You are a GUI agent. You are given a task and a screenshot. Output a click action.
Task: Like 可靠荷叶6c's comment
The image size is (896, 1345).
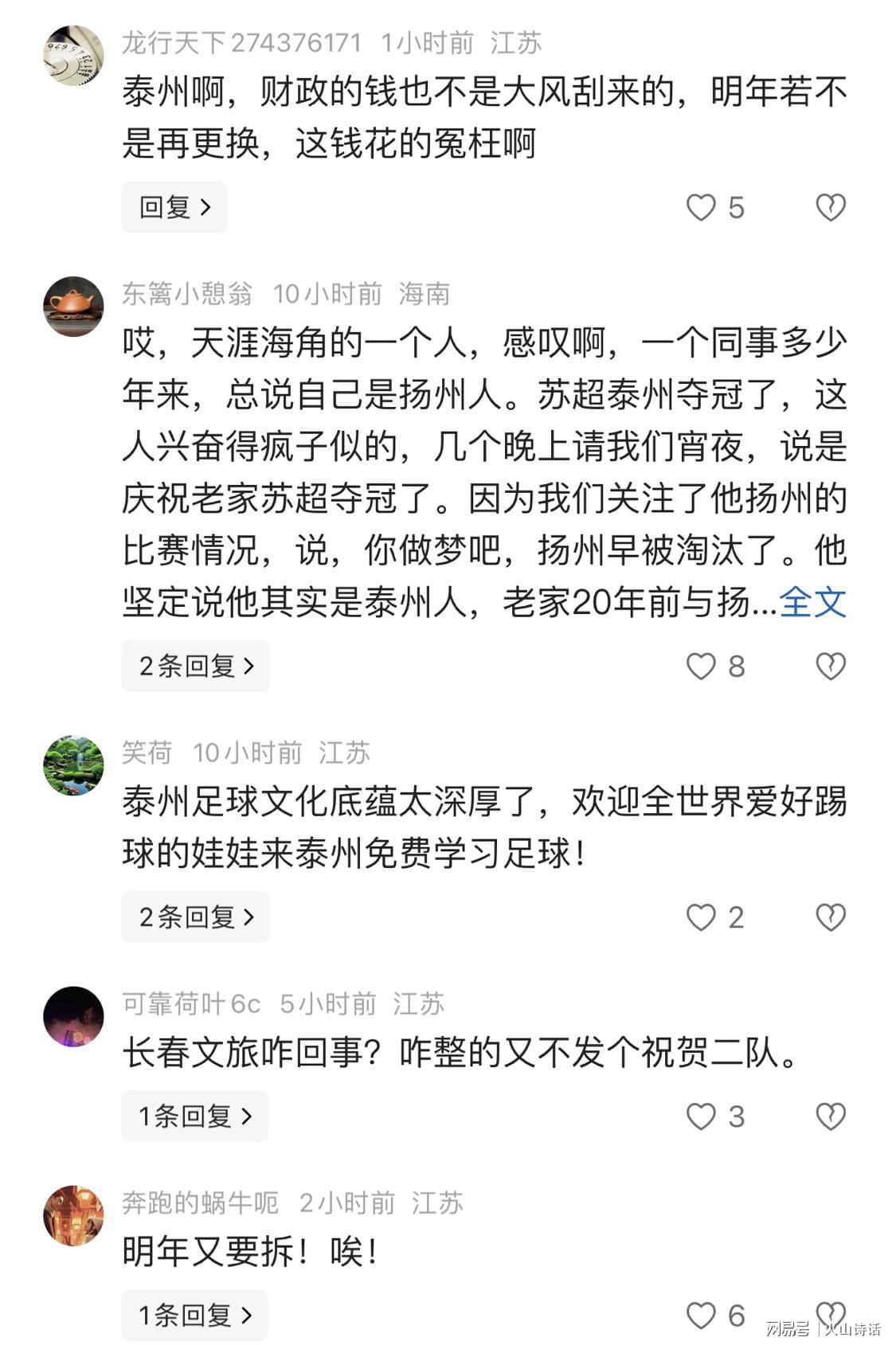[x=702, y=1116]
